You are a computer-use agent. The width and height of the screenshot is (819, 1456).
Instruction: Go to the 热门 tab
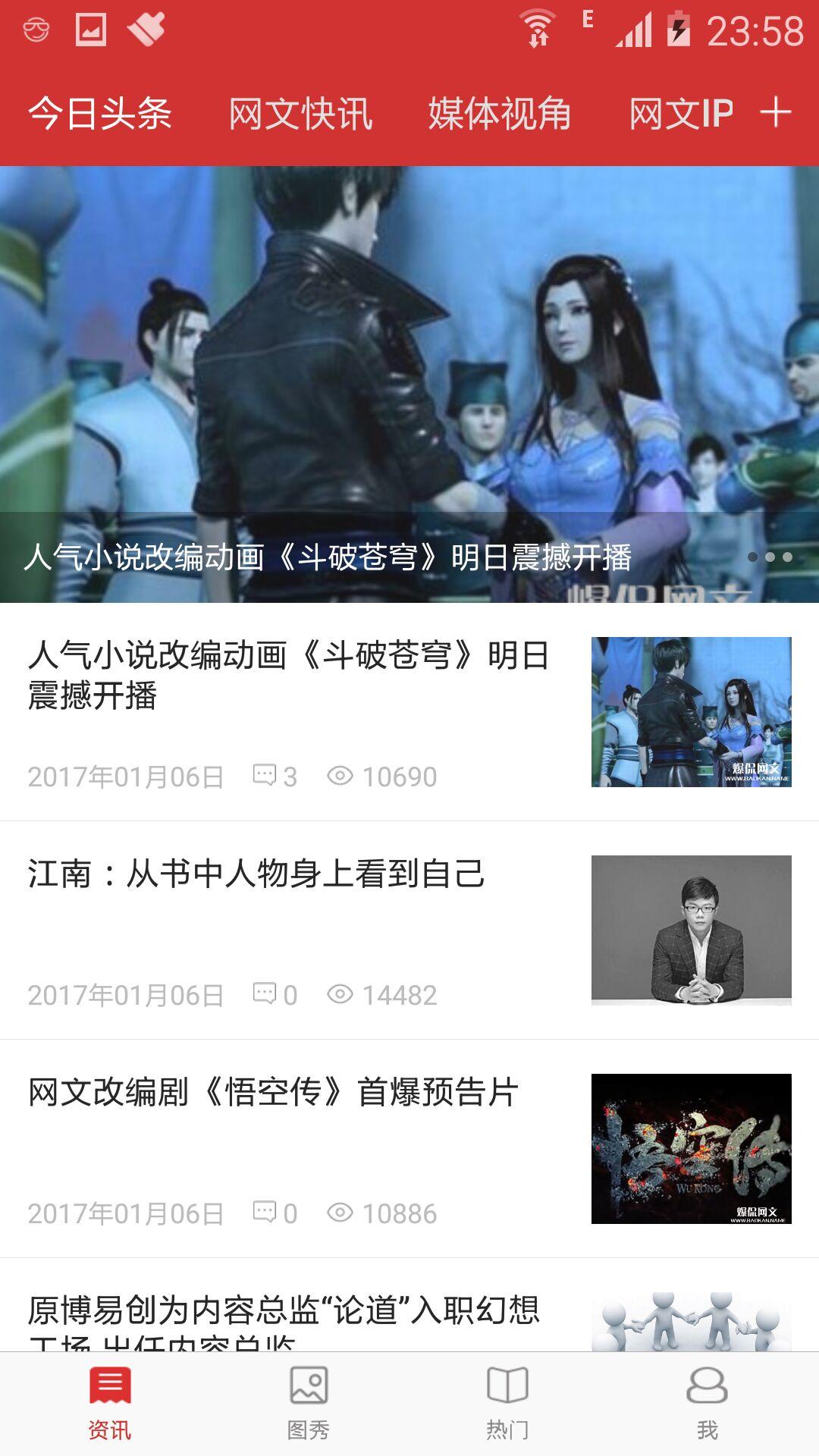point(507,1403)
